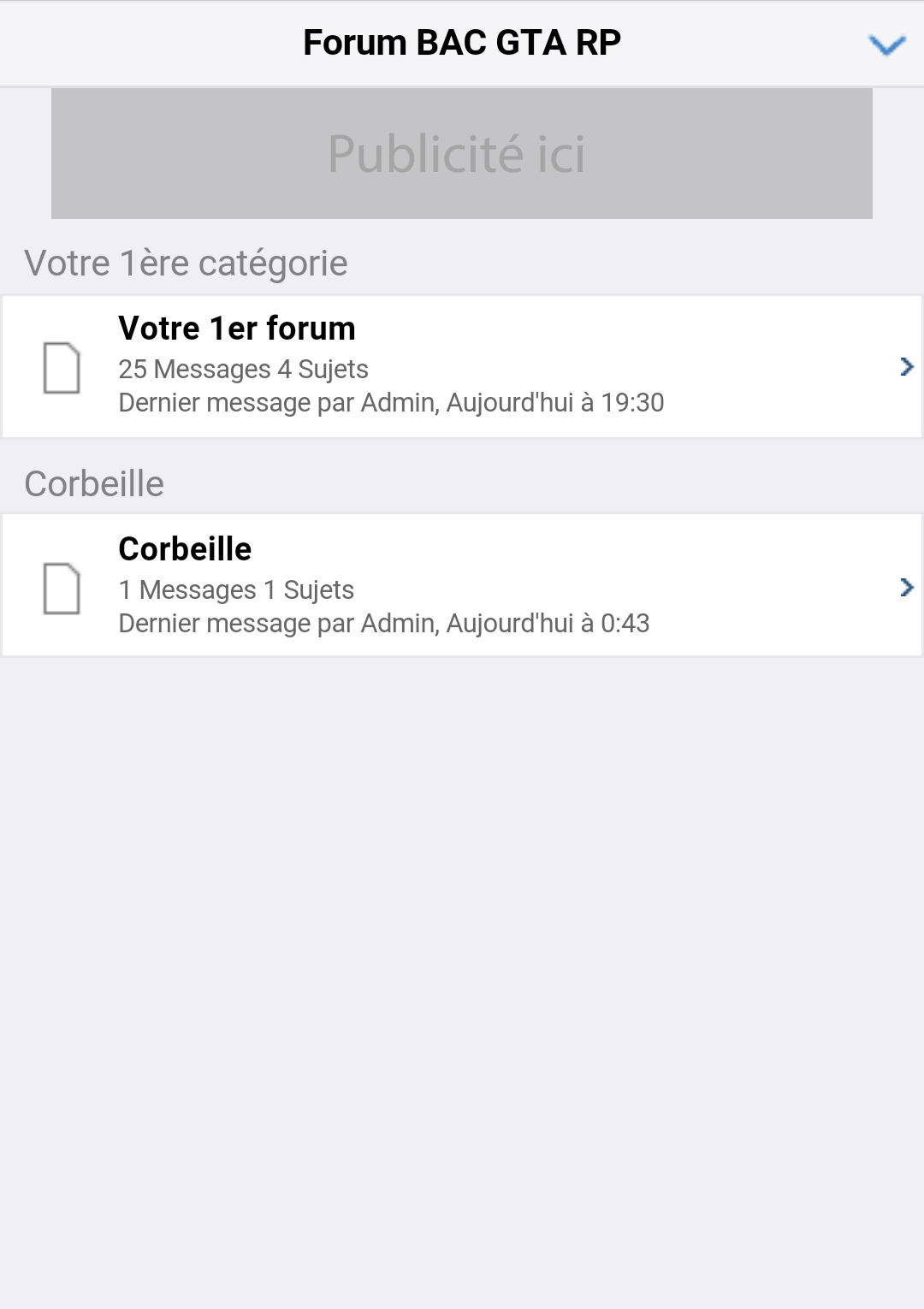Tap the Publicité ici ad banner
Viewport: 924px width, 1309px height.
pos(462,154)
